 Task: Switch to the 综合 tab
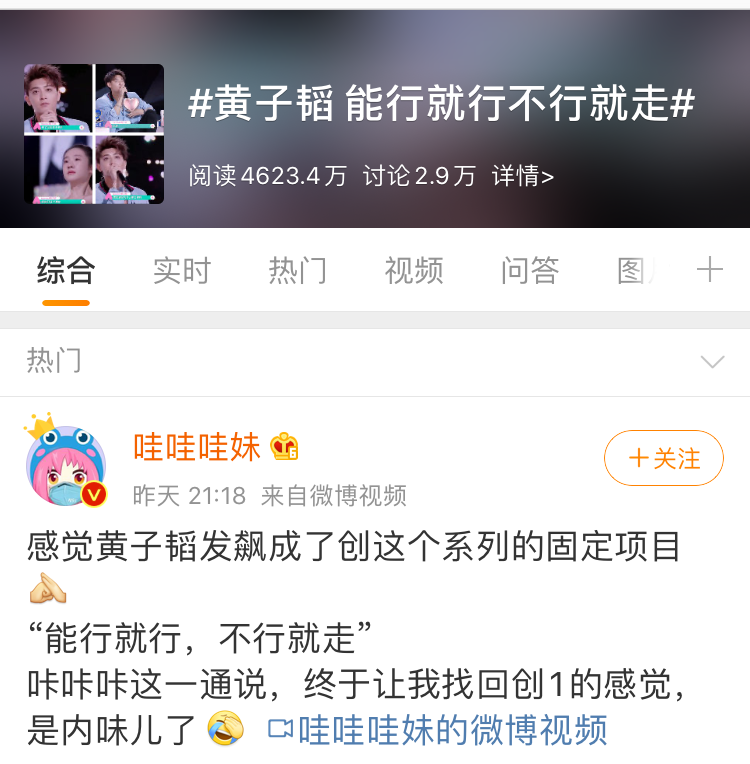tap(66, 271)
